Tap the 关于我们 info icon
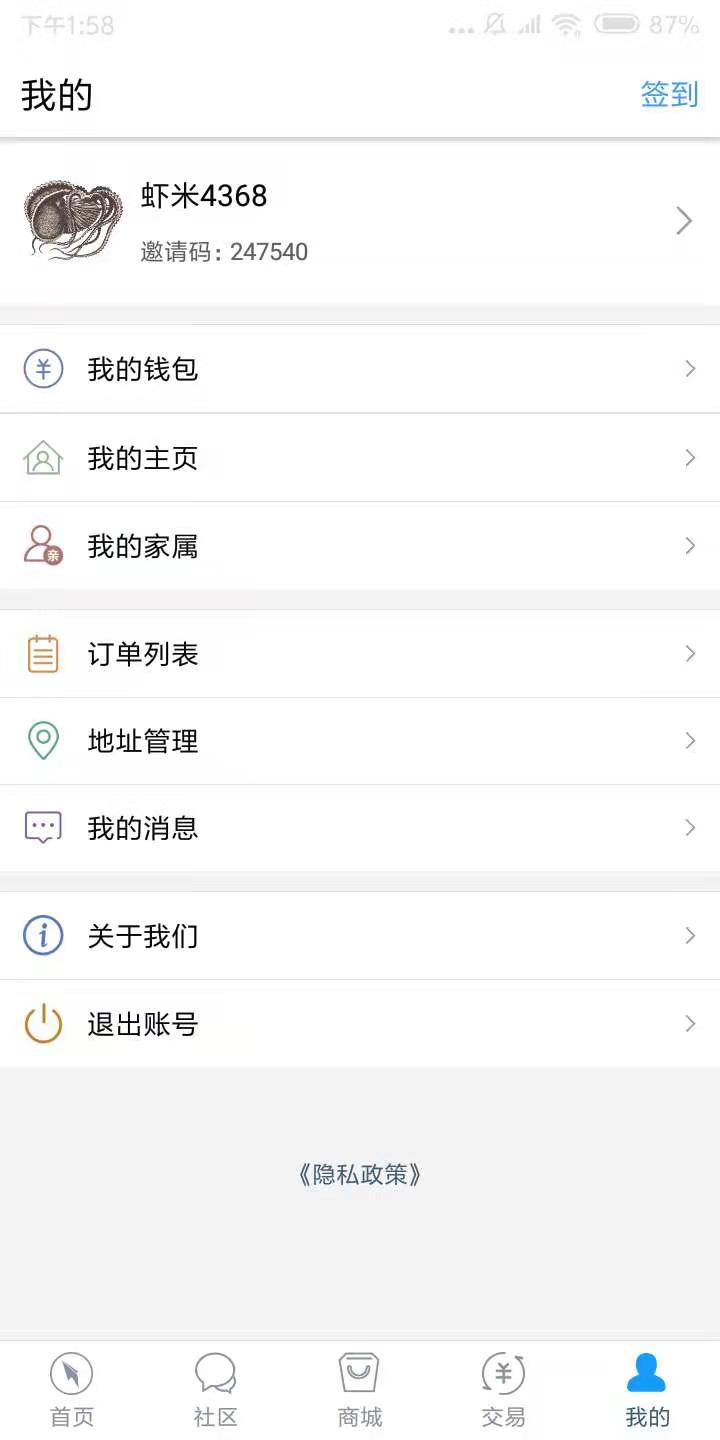 [x=42, y=936]
